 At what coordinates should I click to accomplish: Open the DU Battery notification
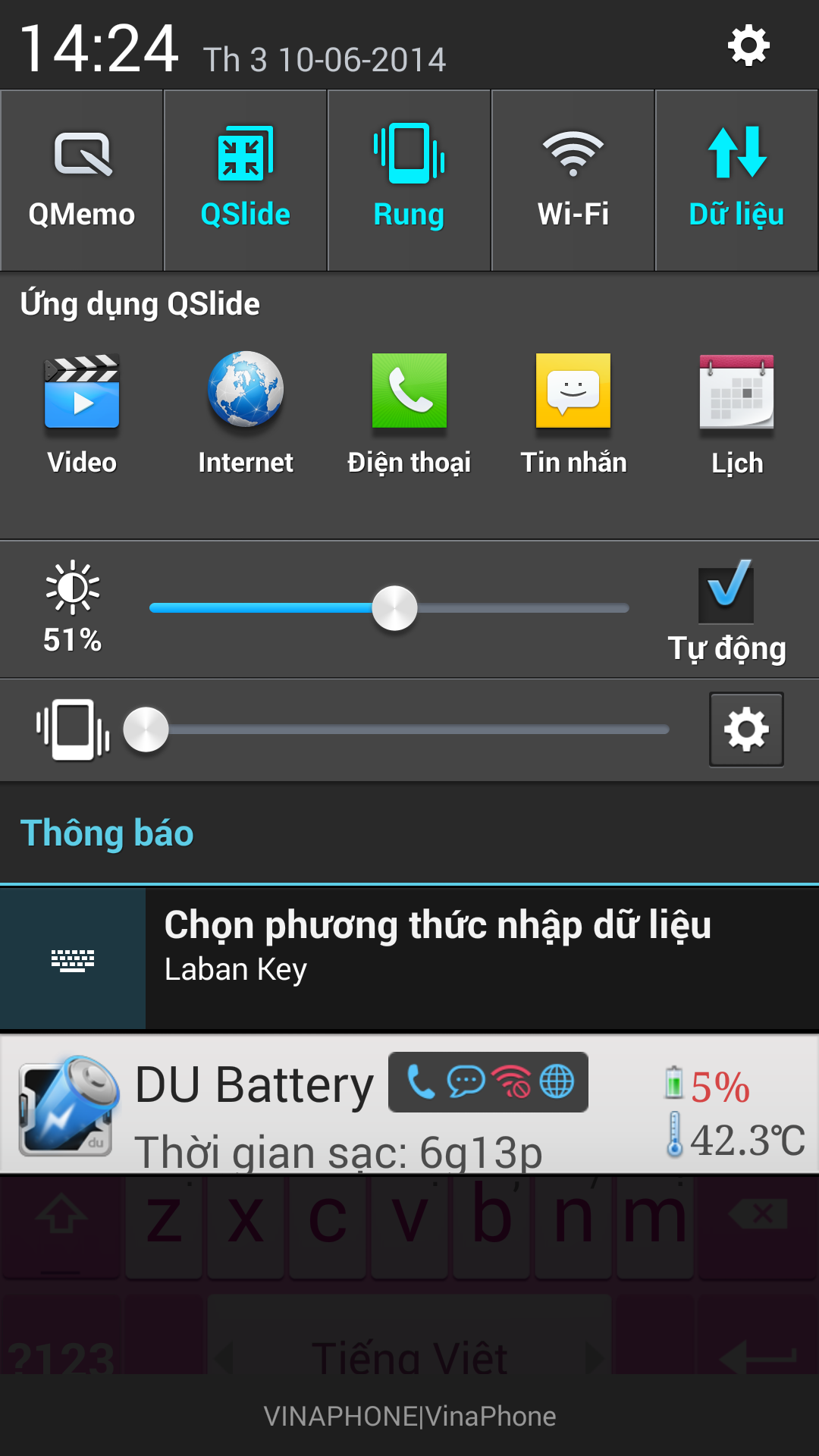point(409,1104)
